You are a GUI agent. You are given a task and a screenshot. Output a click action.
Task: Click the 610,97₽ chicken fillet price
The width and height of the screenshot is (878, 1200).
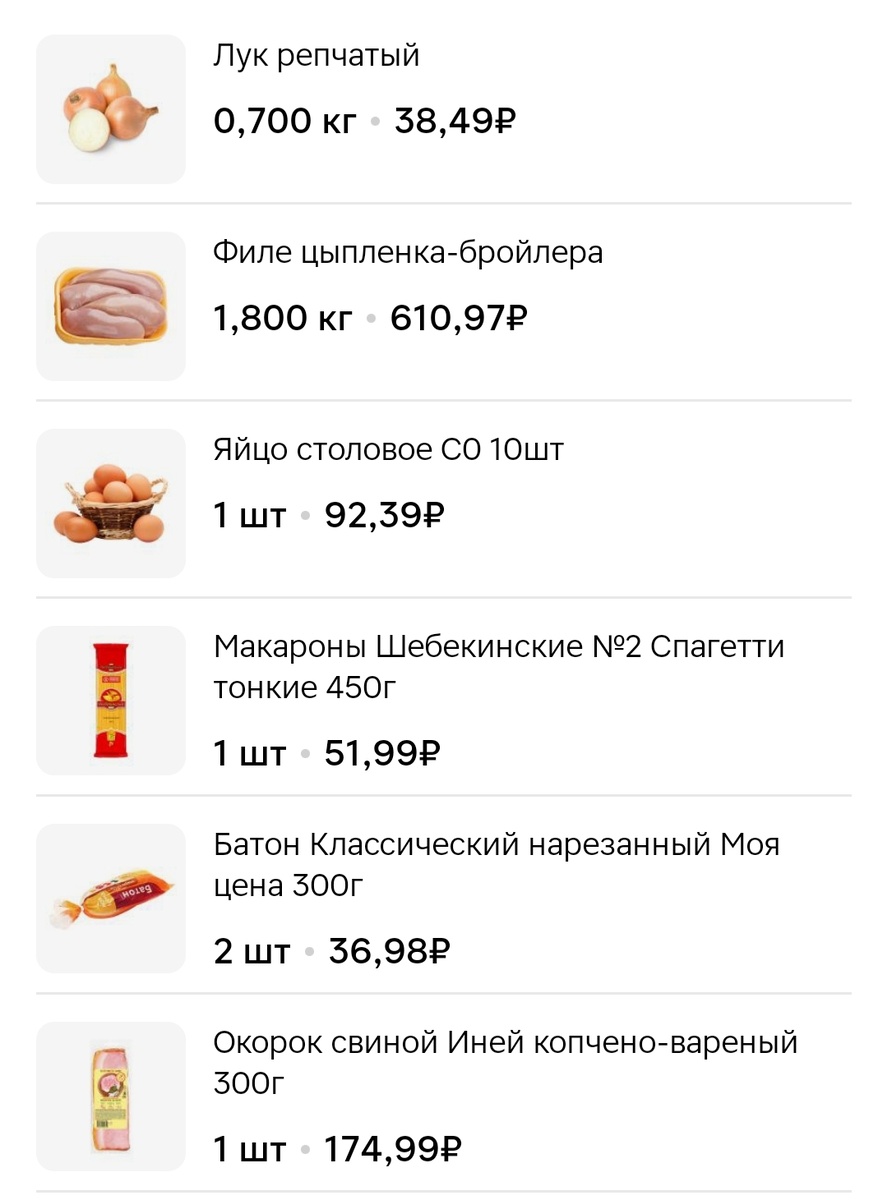click(x=462, y=318)
